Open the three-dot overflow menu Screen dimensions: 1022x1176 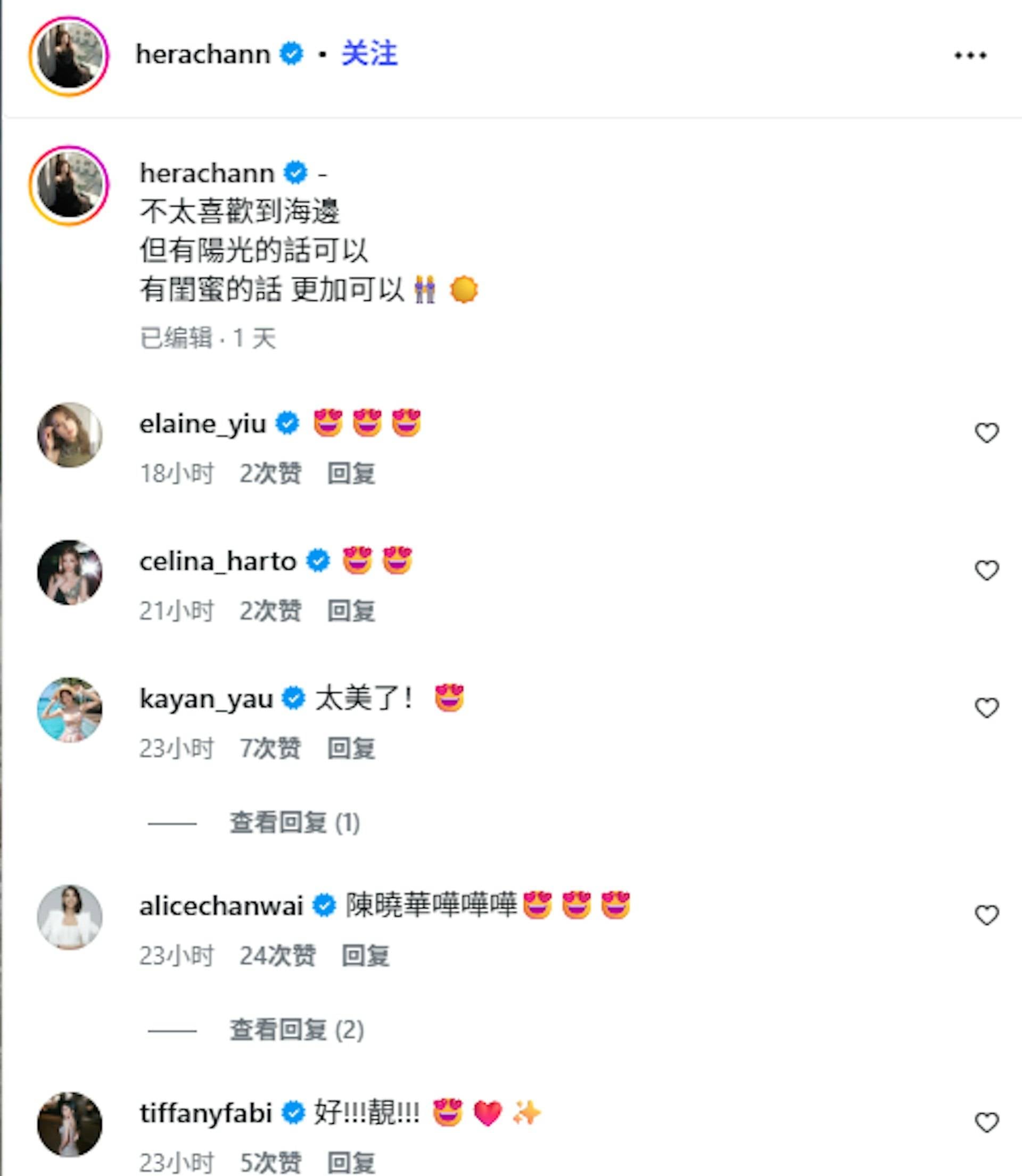click(970, 55)
